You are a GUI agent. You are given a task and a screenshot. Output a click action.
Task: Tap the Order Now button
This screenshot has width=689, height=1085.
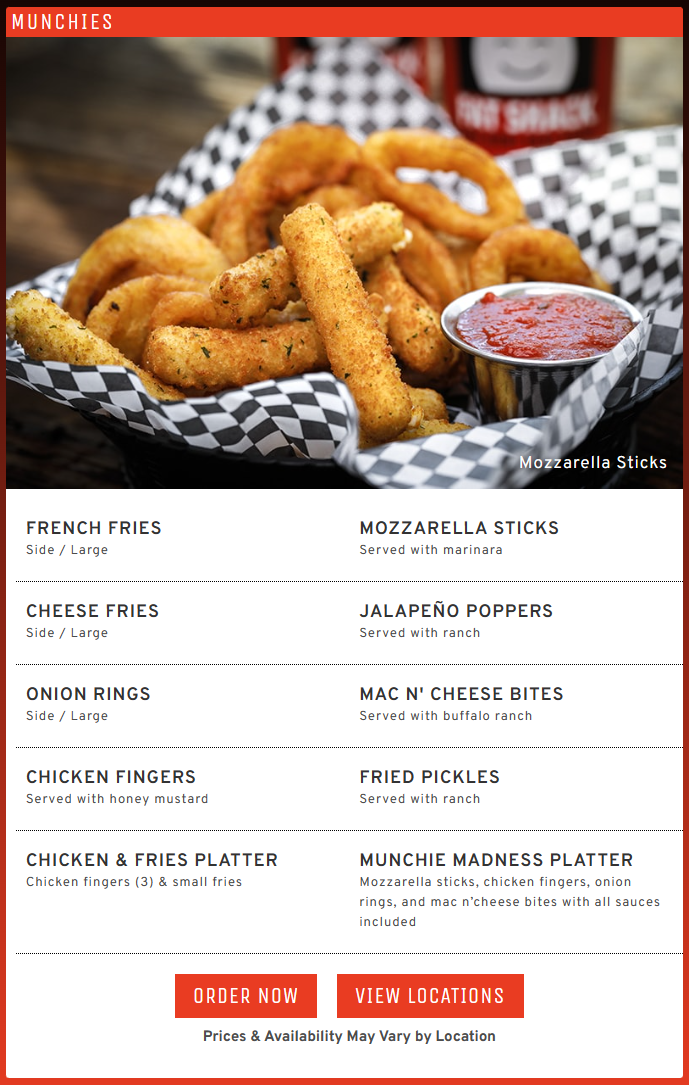tap(246, 996)
